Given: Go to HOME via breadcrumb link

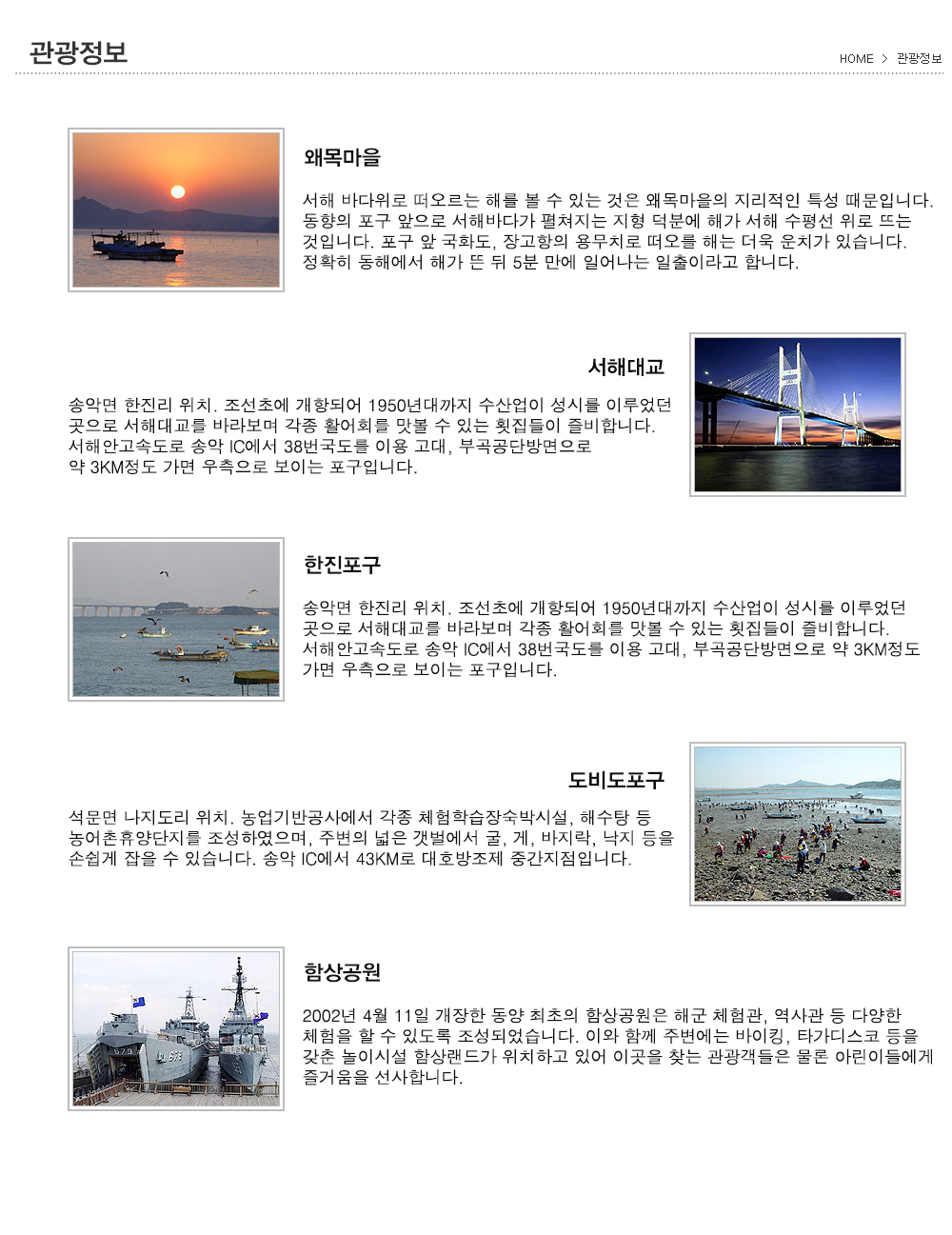Looking at the screenshot, I should click(x=855, y=59).
